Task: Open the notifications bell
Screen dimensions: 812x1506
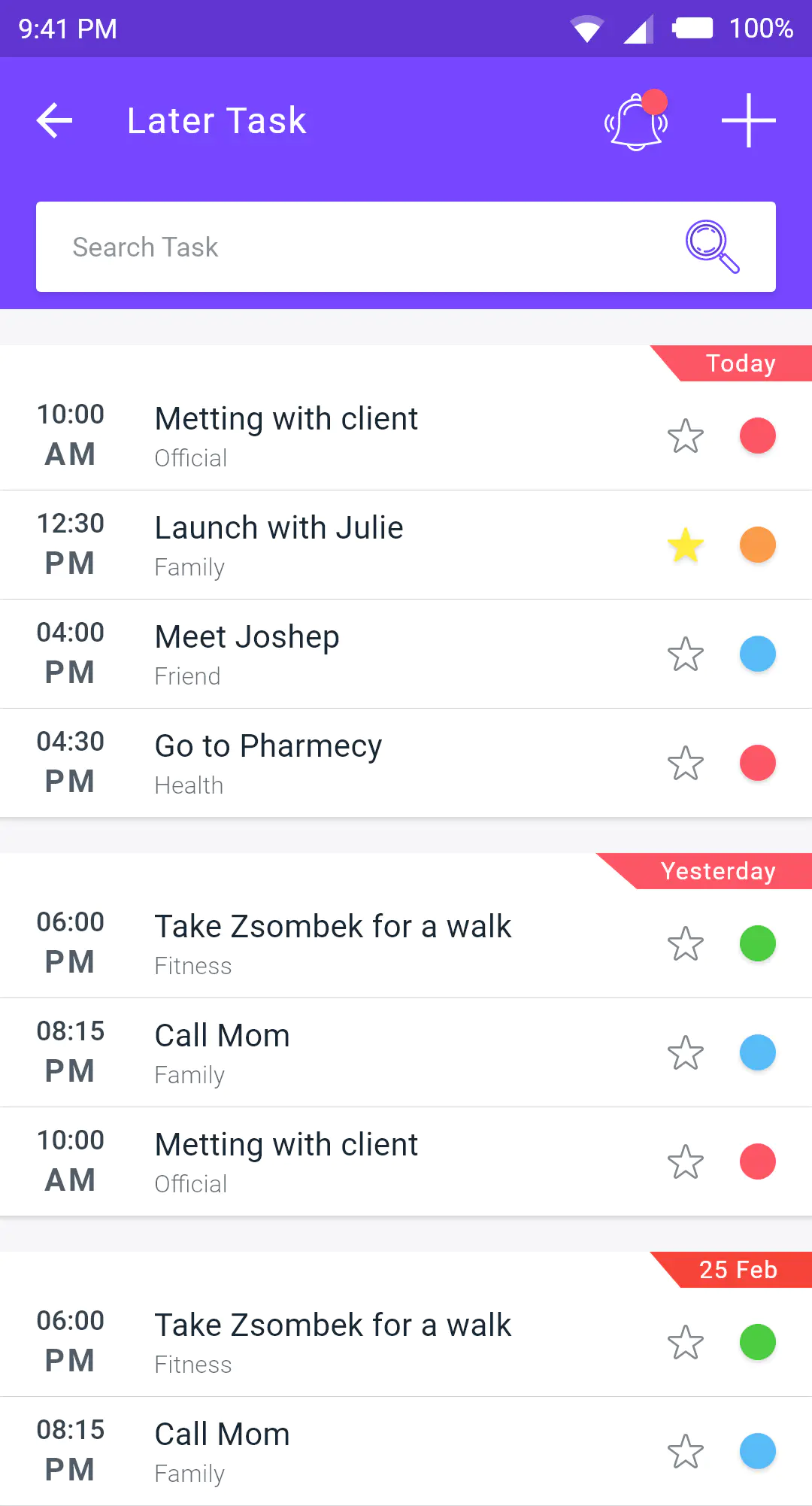Action: click(x=636, y=120)
